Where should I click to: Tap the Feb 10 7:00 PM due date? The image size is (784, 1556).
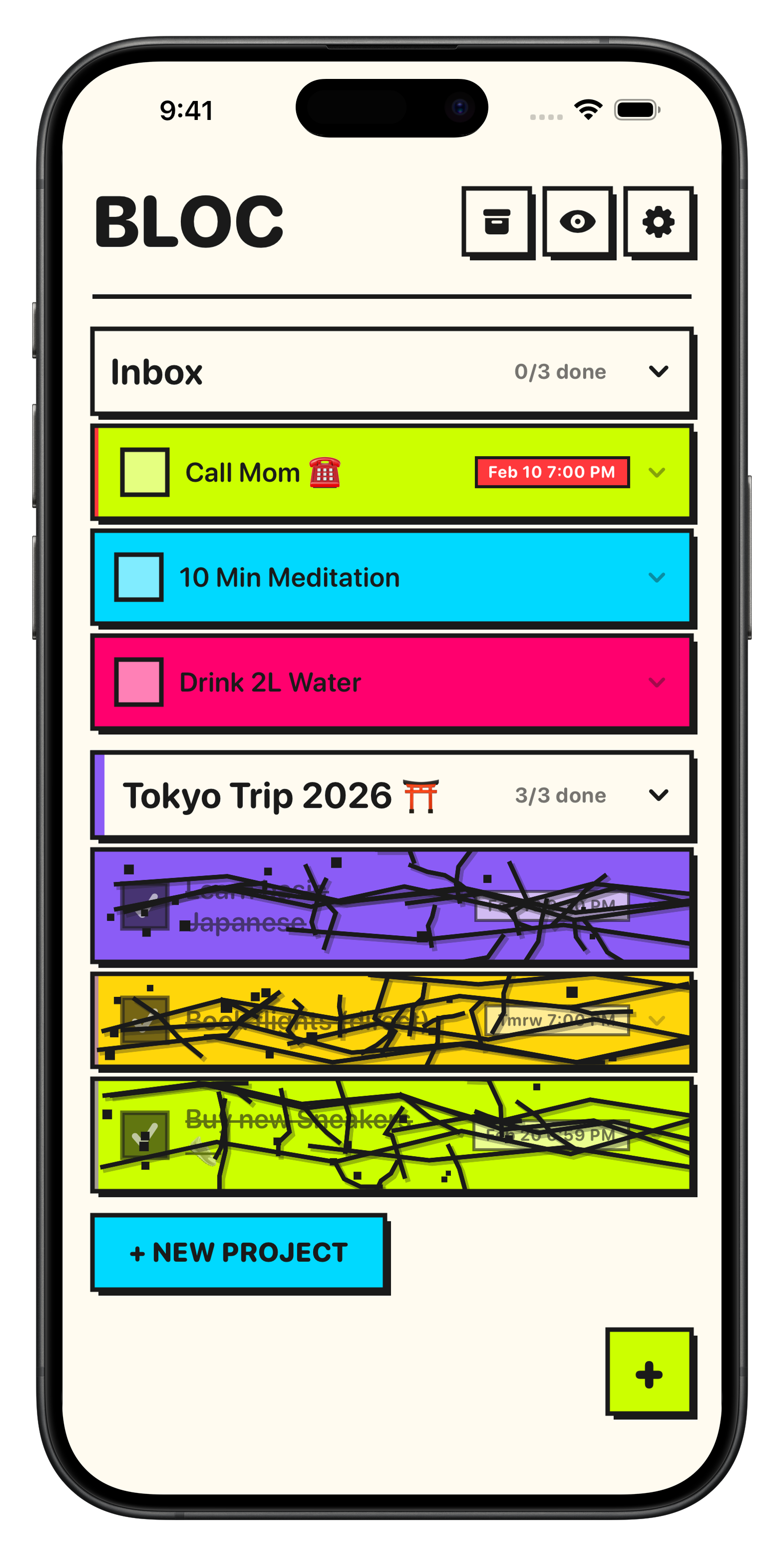point(551,472)
